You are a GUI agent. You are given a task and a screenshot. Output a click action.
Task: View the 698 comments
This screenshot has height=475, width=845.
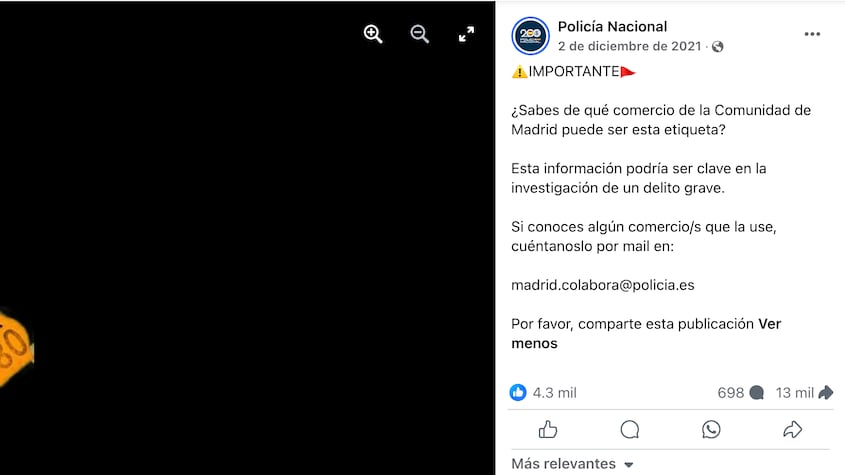tap(740, 393)
